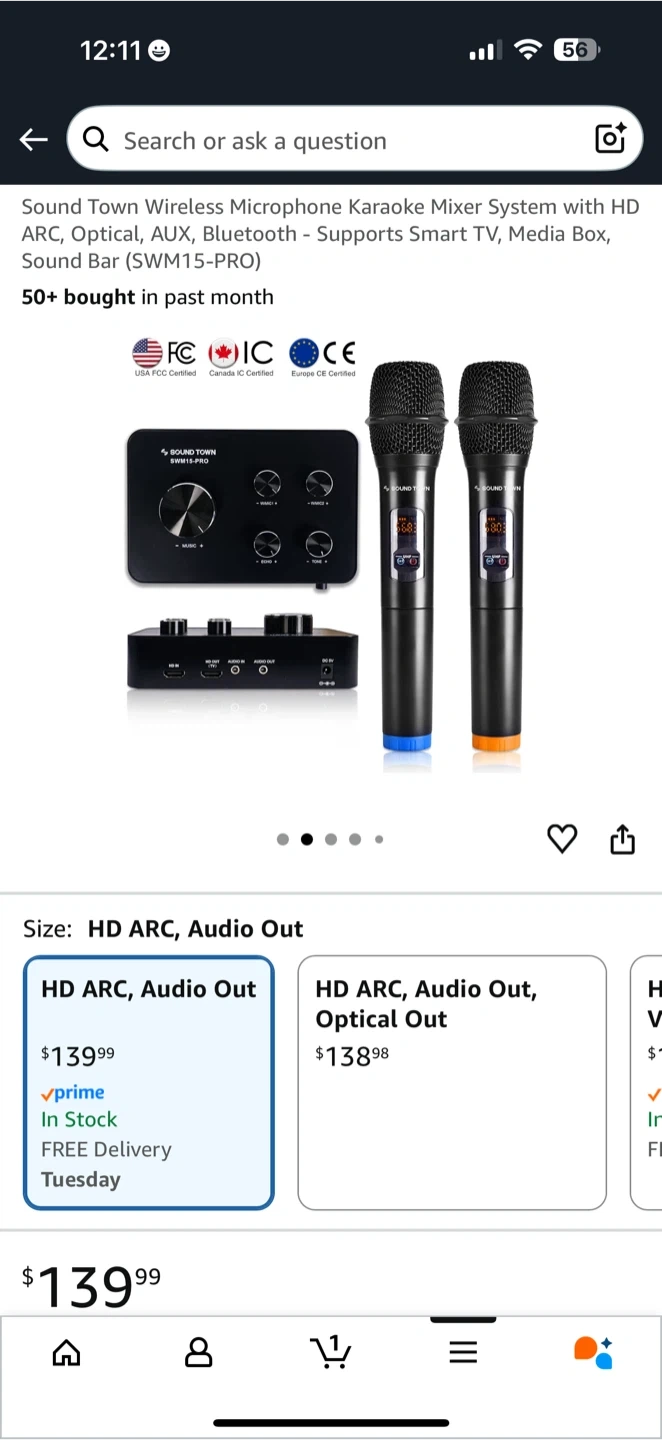Viewport: 662px width, 1440px height.
Task: View the shopping cart tab
Action: click(331, 1353)
